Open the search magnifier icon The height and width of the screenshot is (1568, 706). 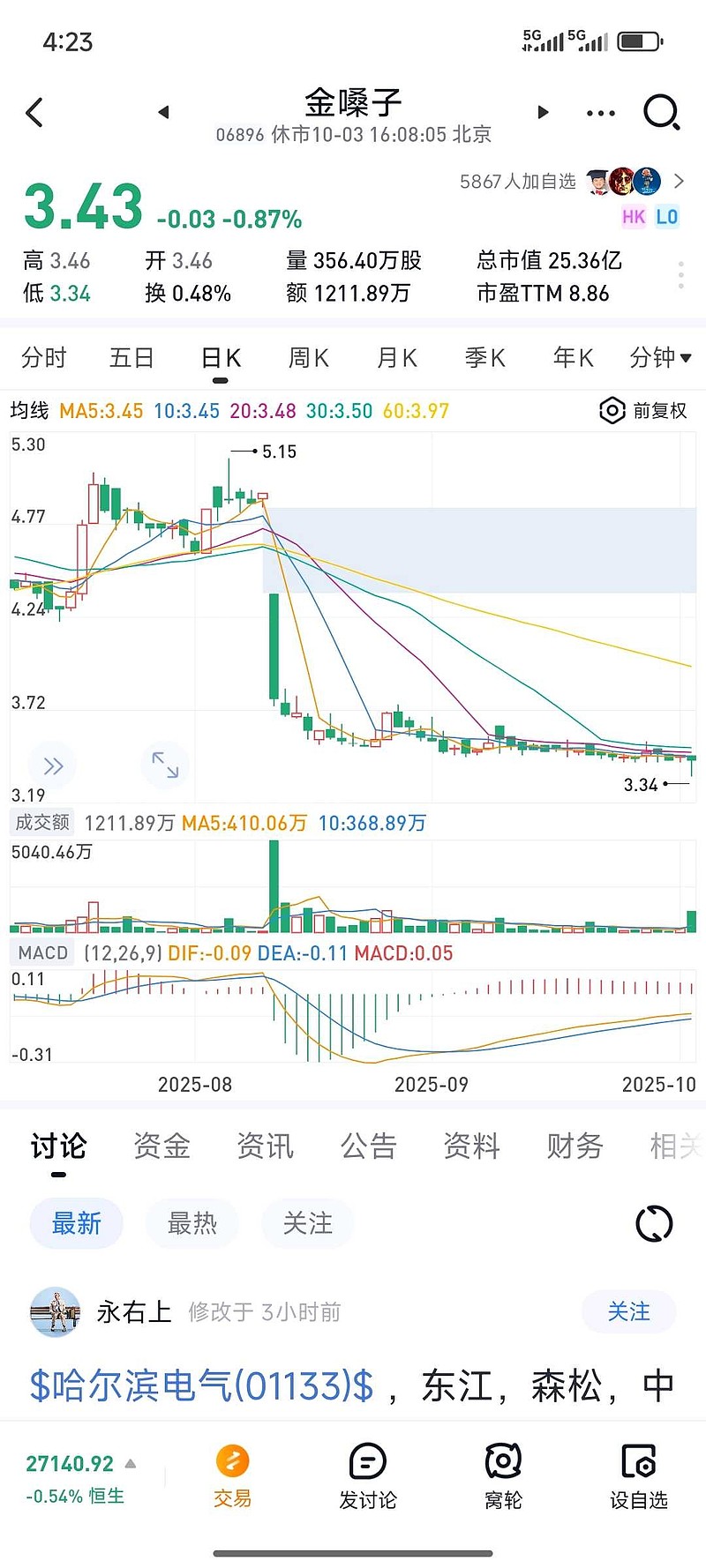tap(661, 113)
